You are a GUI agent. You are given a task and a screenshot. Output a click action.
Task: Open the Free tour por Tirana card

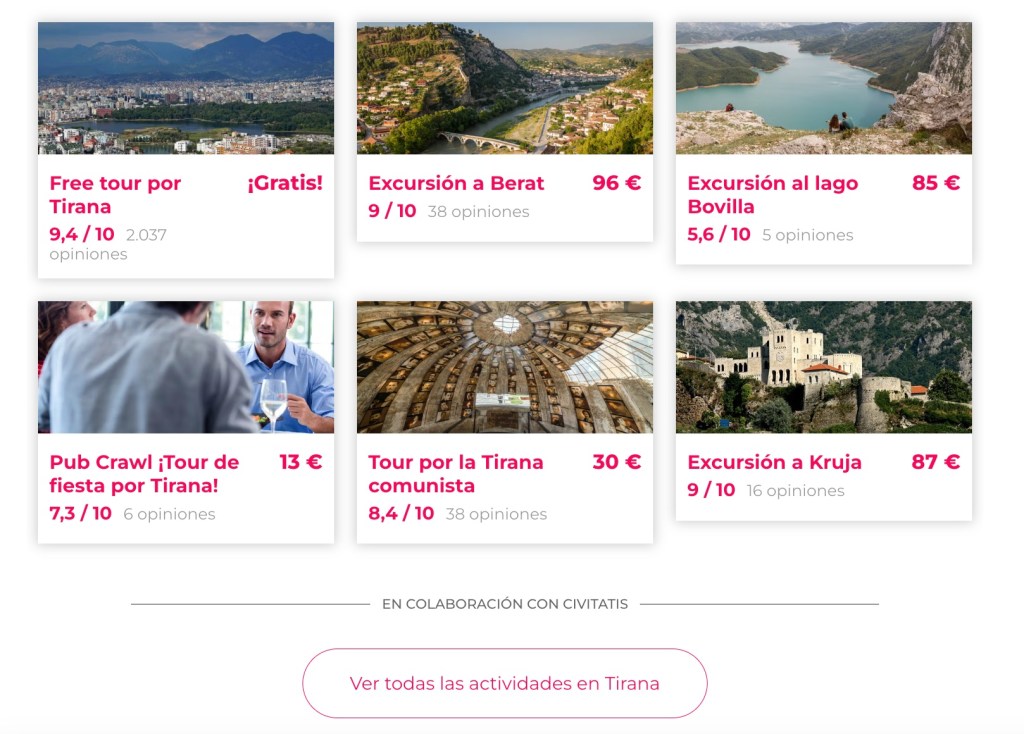point(185,150)
